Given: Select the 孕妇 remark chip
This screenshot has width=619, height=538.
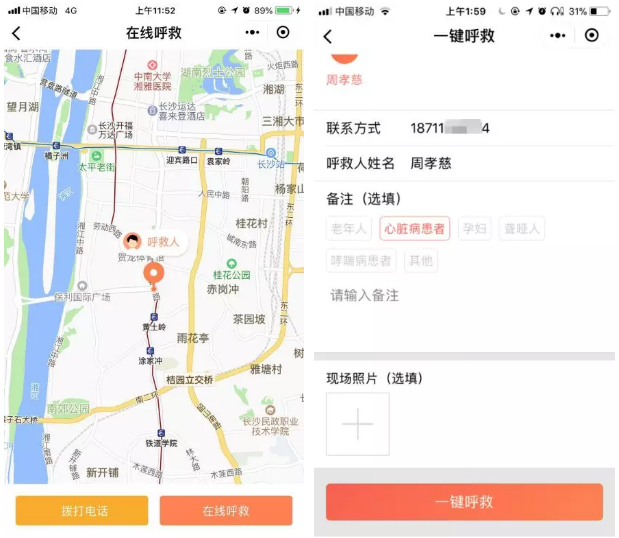Looking at the screenshot, I should coord(474,229).
